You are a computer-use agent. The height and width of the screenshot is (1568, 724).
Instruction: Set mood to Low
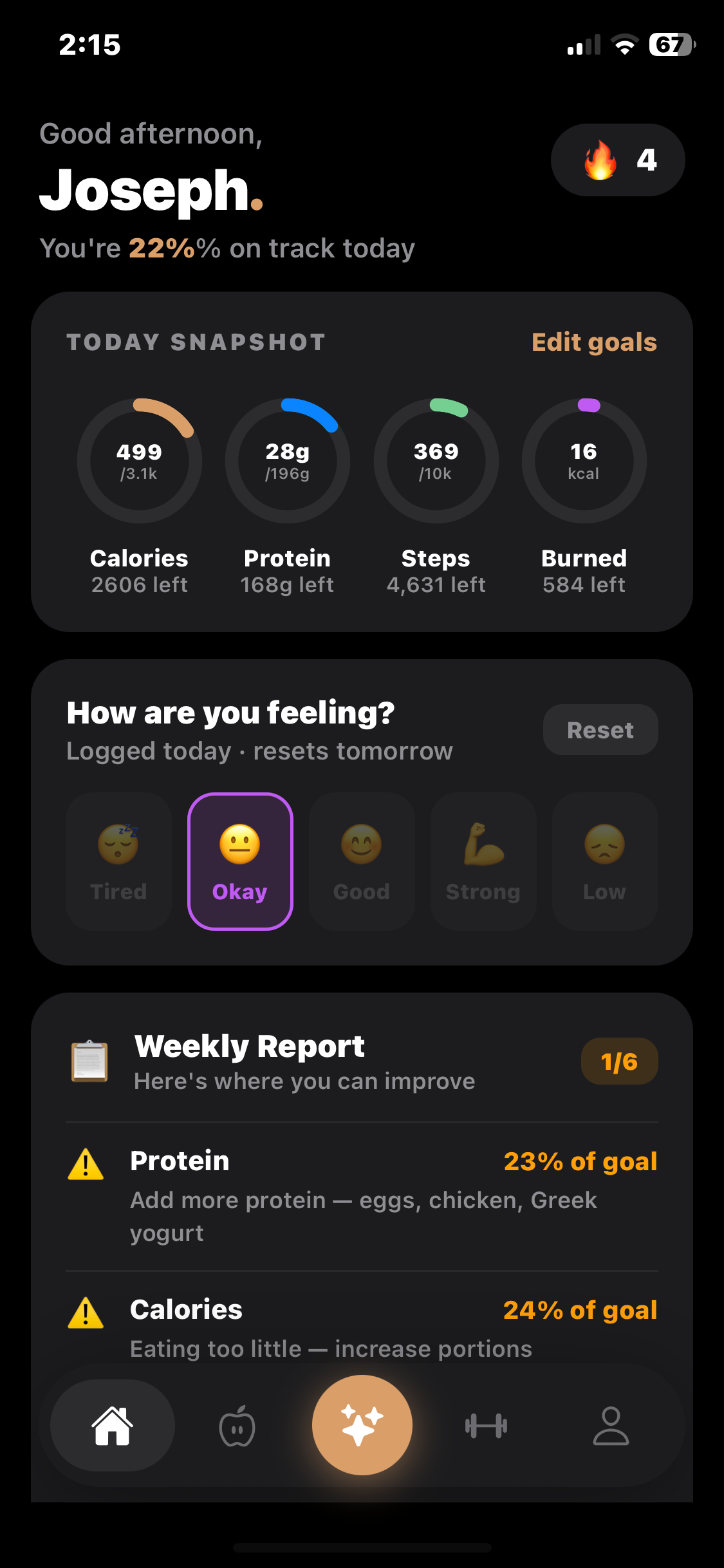(605, 861)
